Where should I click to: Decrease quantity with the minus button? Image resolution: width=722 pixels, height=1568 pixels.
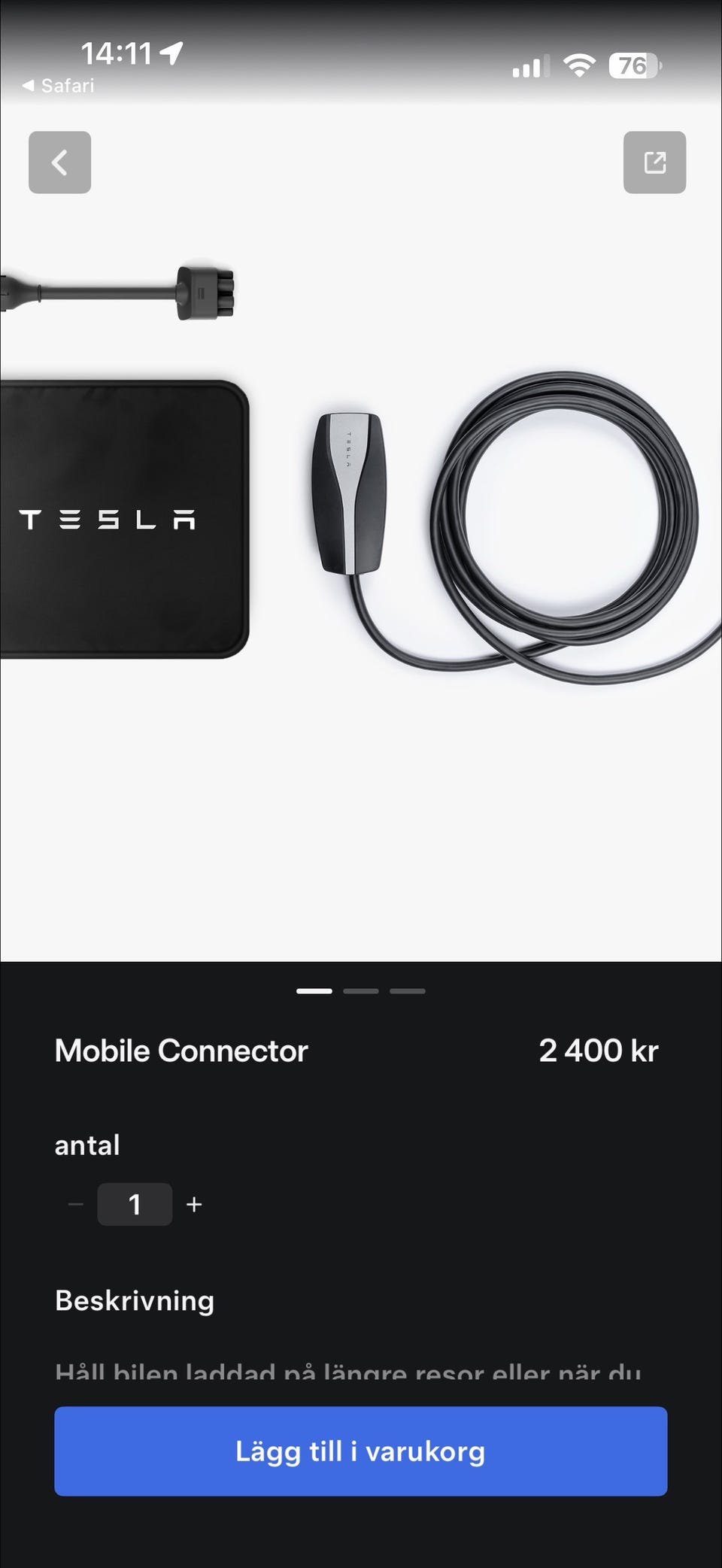pyautogui.click(x=75, y=1204)
